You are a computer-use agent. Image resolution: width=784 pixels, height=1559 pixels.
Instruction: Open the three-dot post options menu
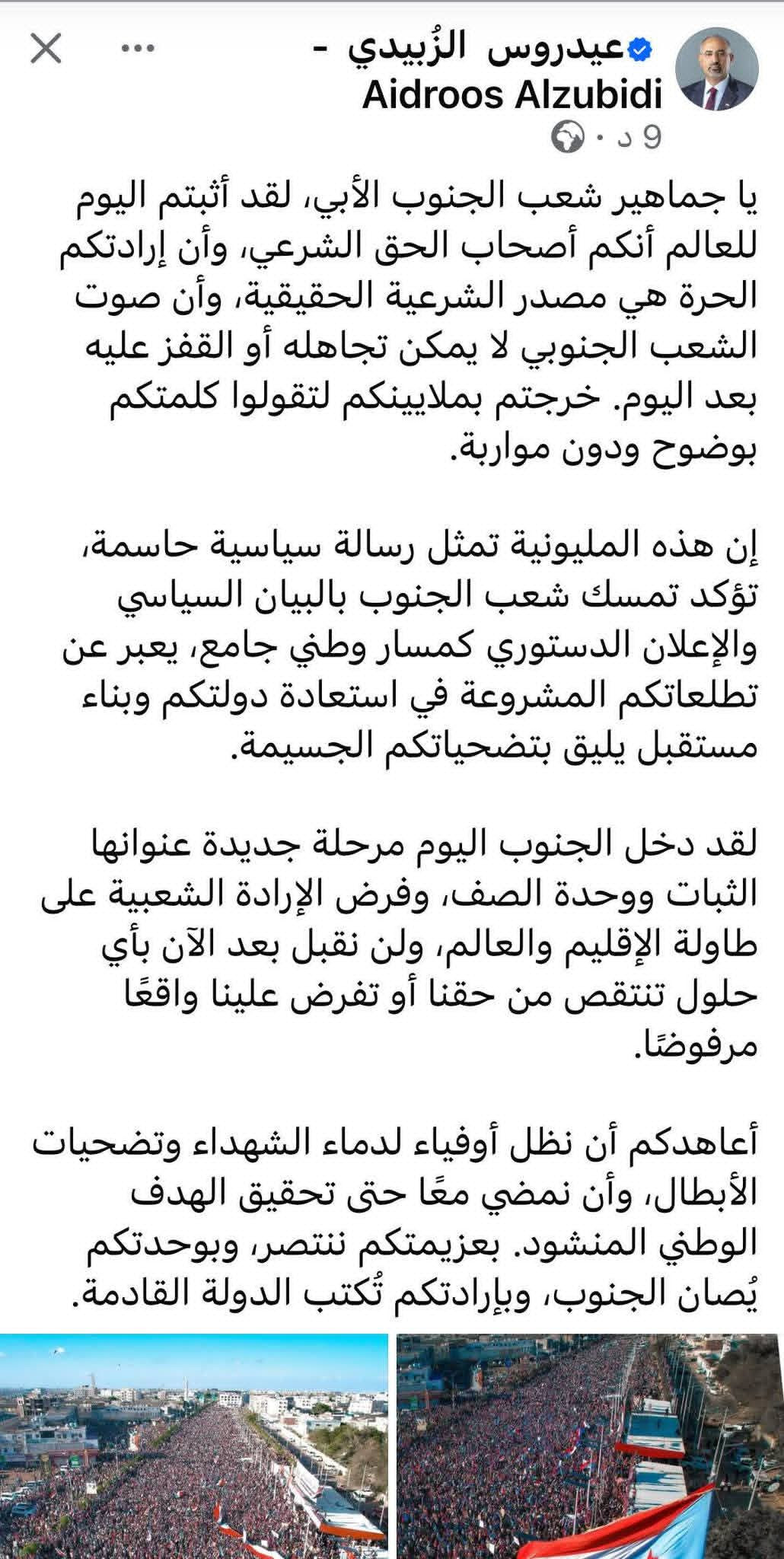[x=138, y=50]
